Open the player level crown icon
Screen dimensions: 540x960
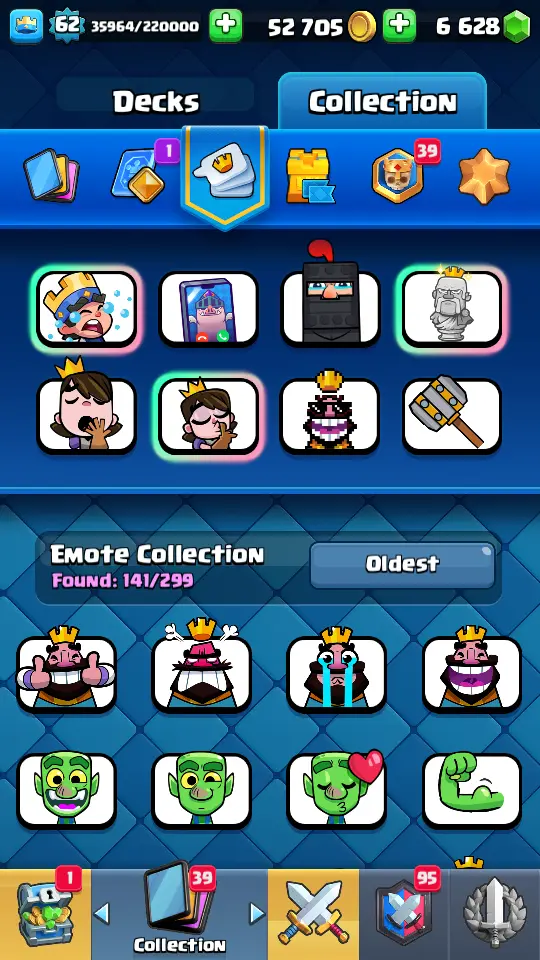tap(26, 26)
